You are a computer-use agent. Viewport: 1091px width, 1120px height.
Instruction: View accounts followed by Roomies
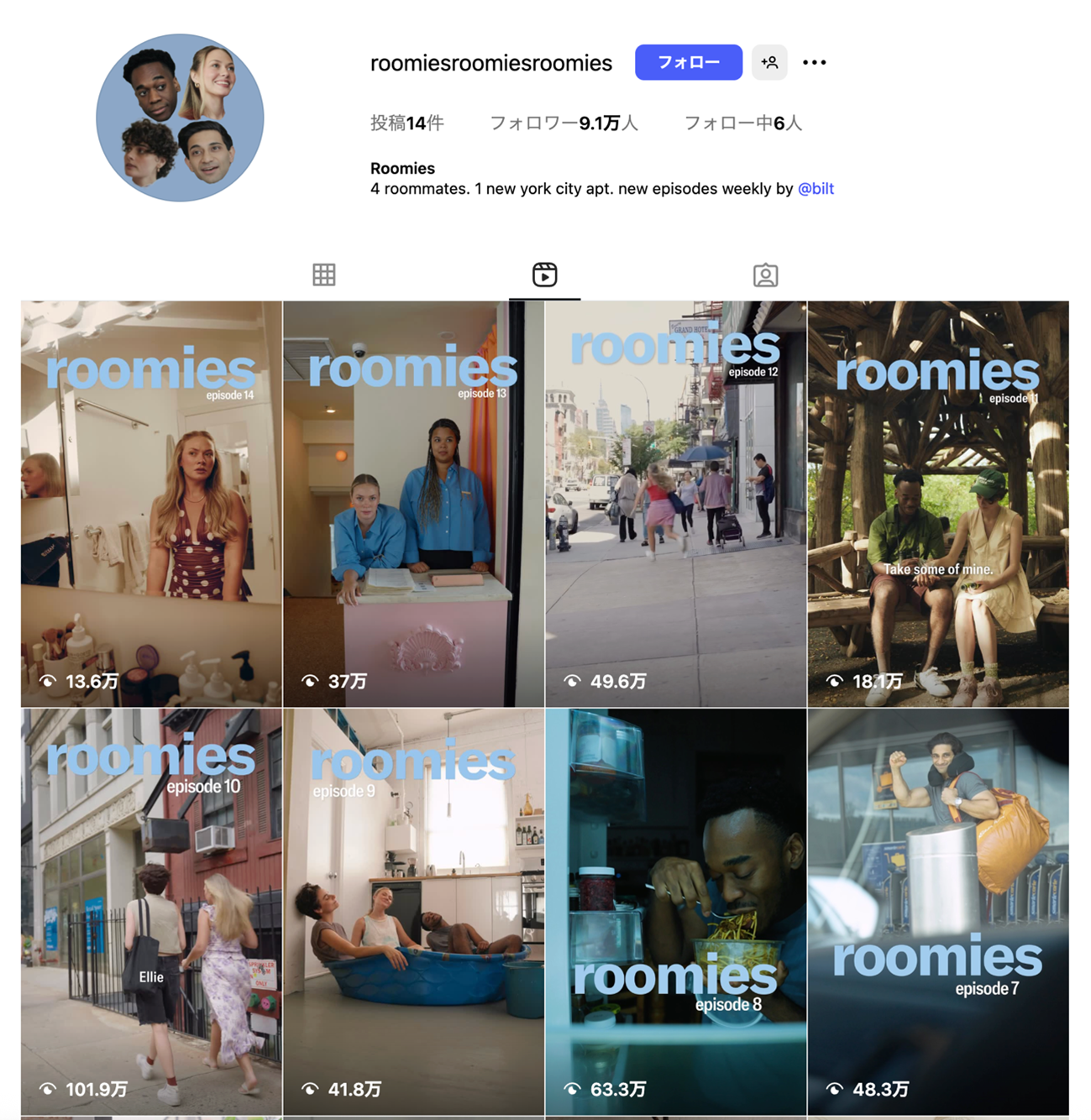742,123
